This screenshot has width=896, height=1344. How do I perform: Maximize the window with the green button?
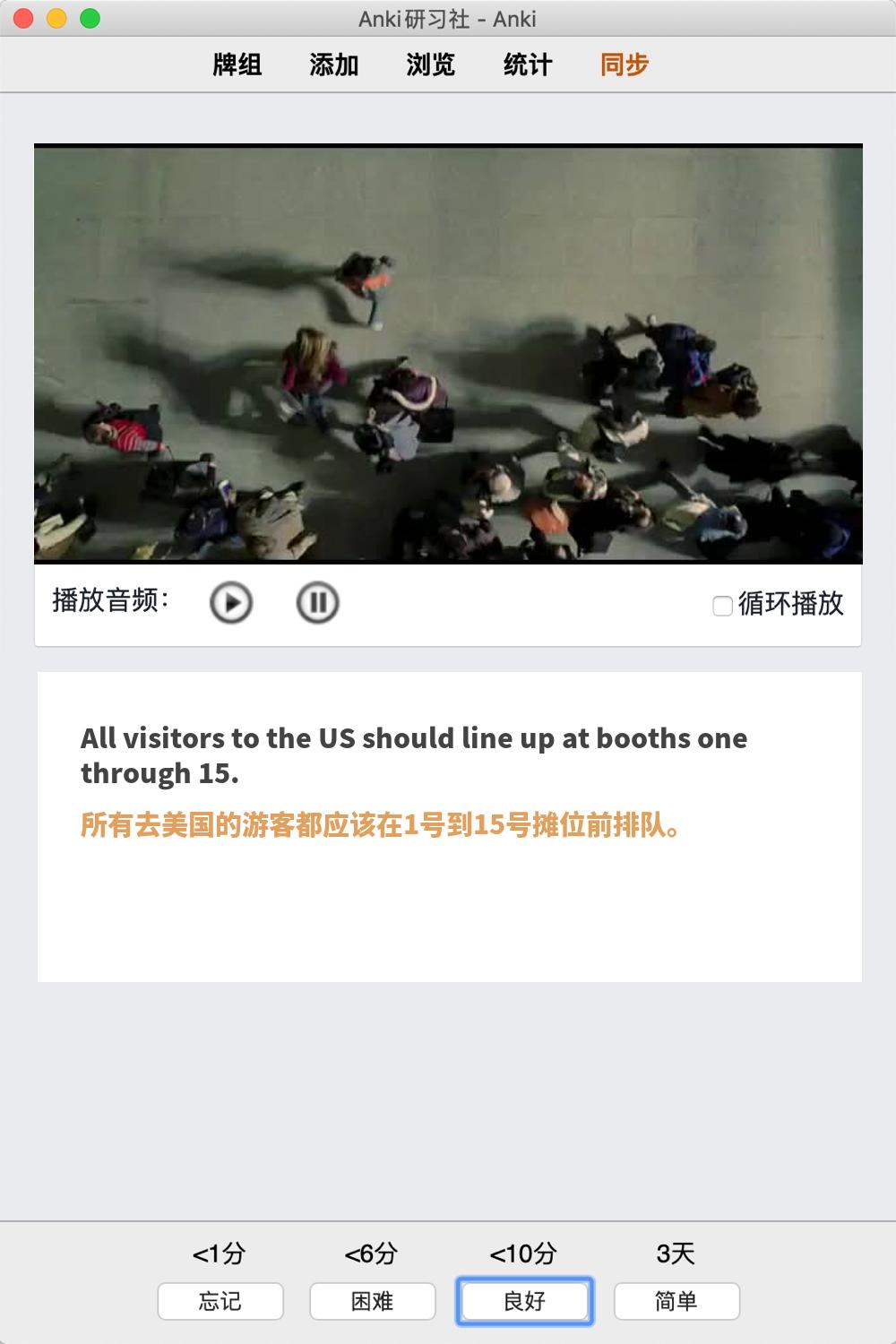click(x=90, y=18)
